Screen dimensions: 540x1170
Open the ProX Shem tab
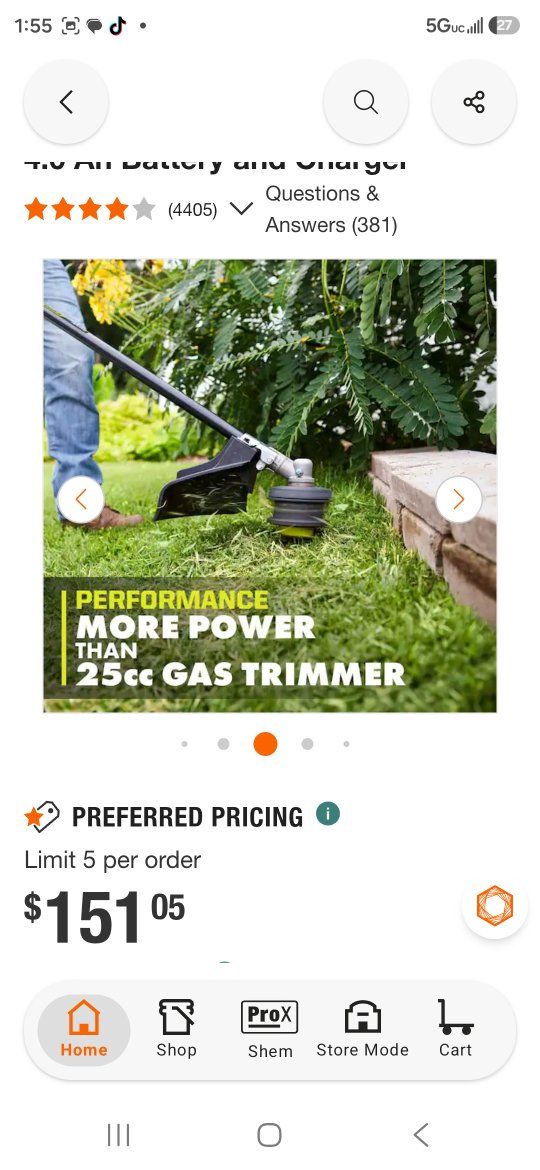[270, 1030]
